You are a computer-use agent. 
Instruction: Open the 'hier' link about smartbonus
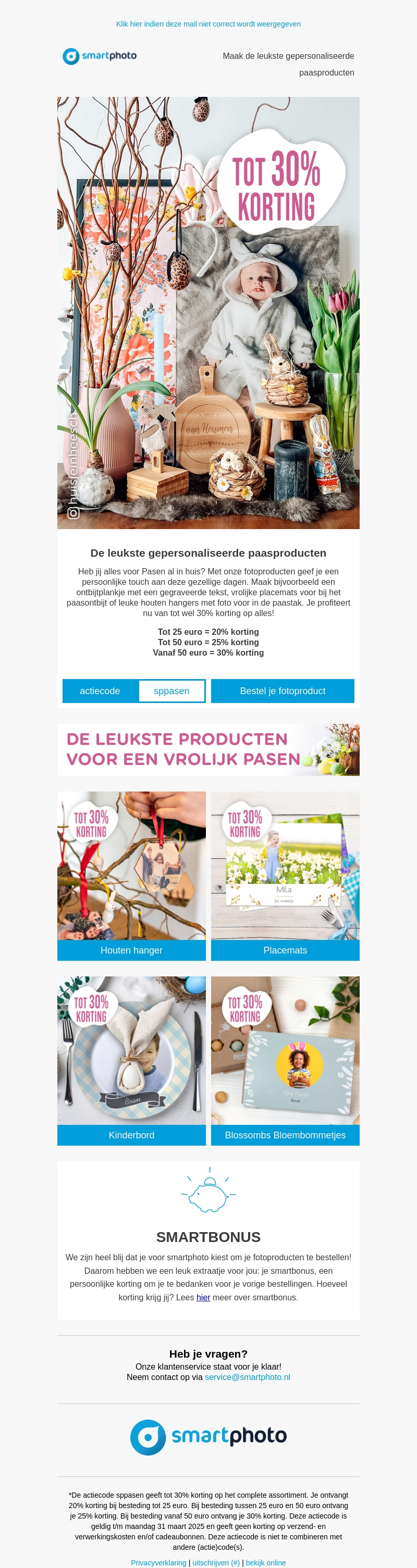click(x=203, y=1297)
